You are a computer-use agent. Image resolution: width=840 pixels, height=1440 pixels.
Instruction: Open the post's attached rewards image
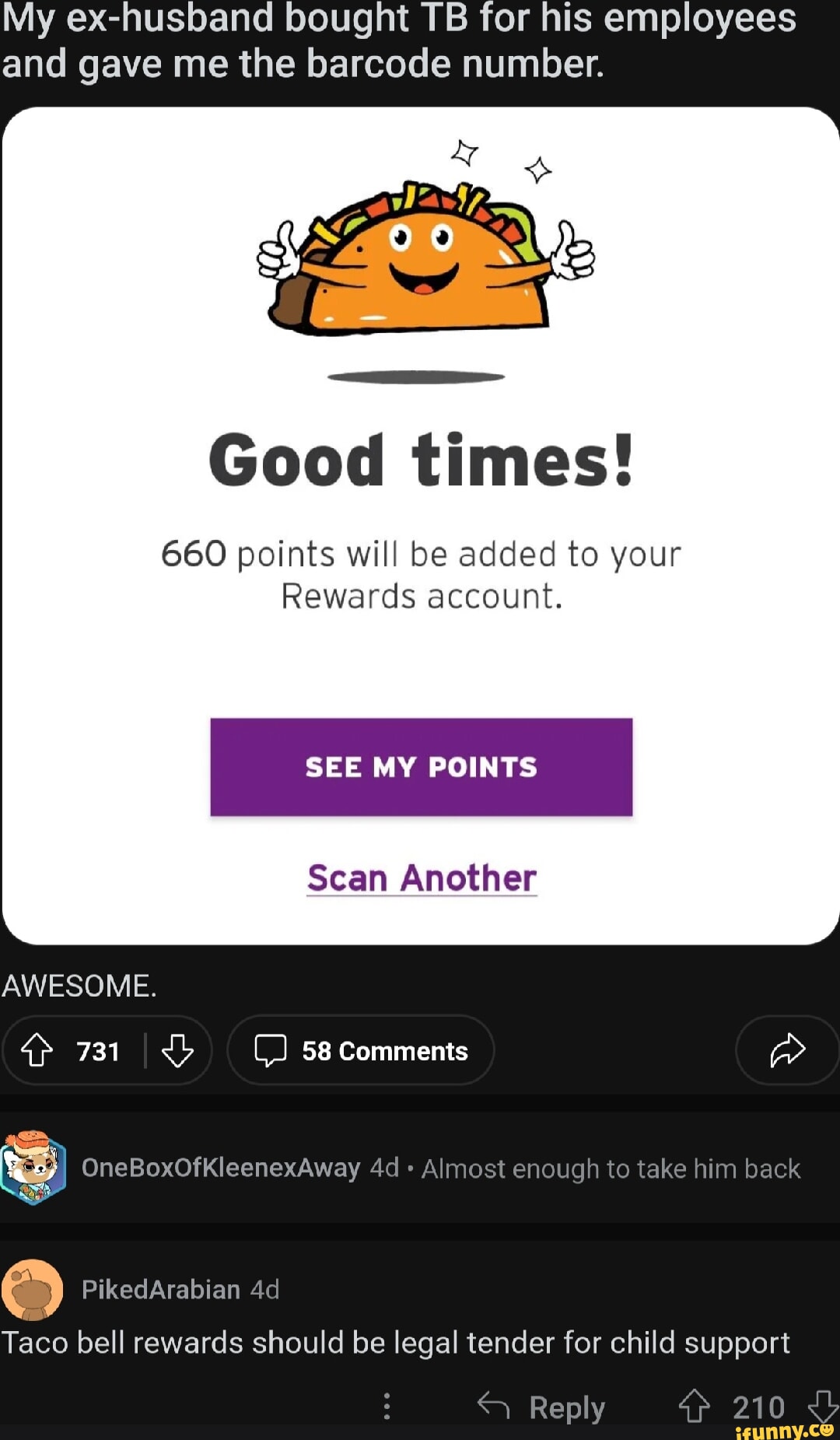[420, 525]
